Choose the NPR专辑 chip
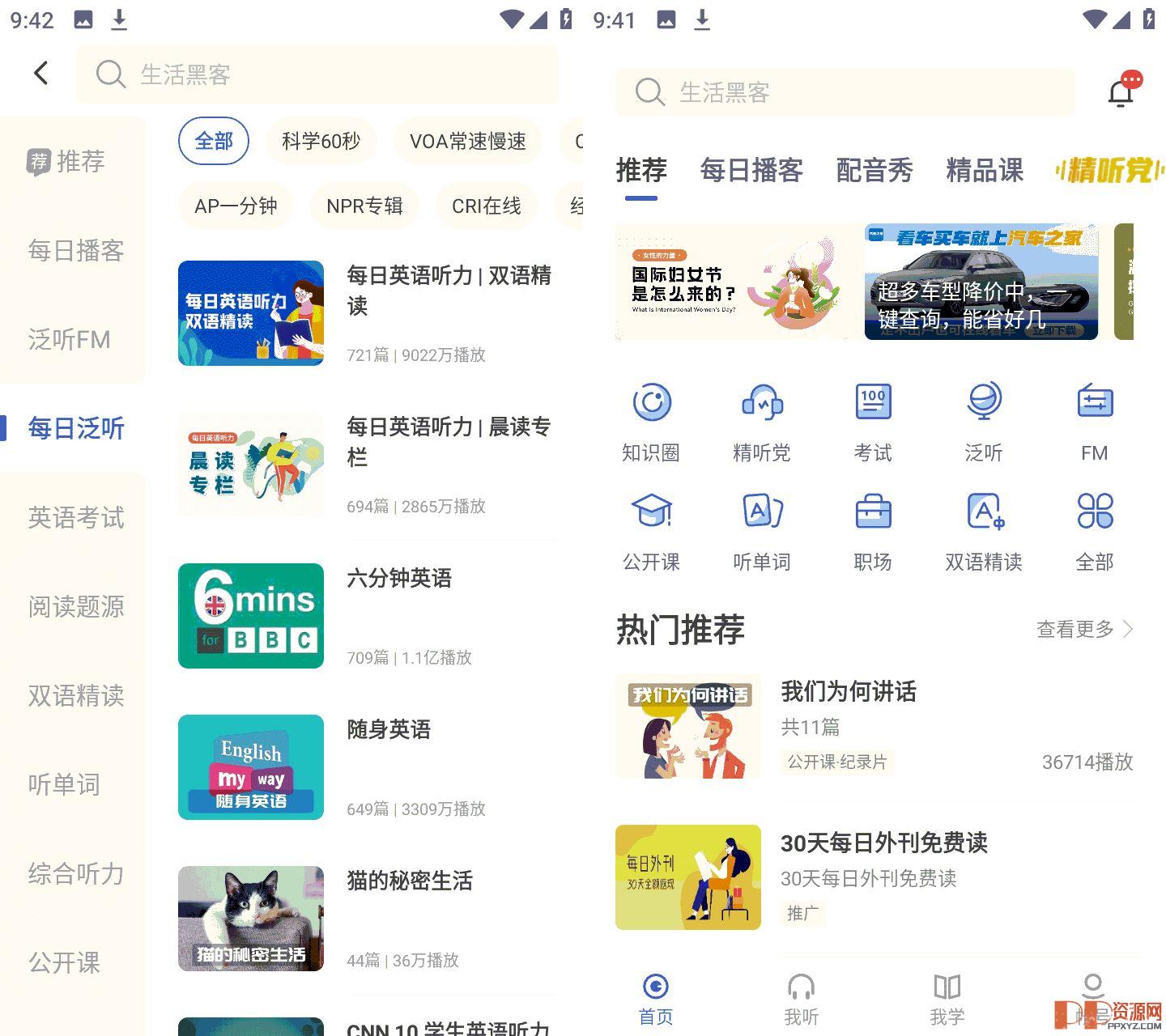 pos(364,206)
